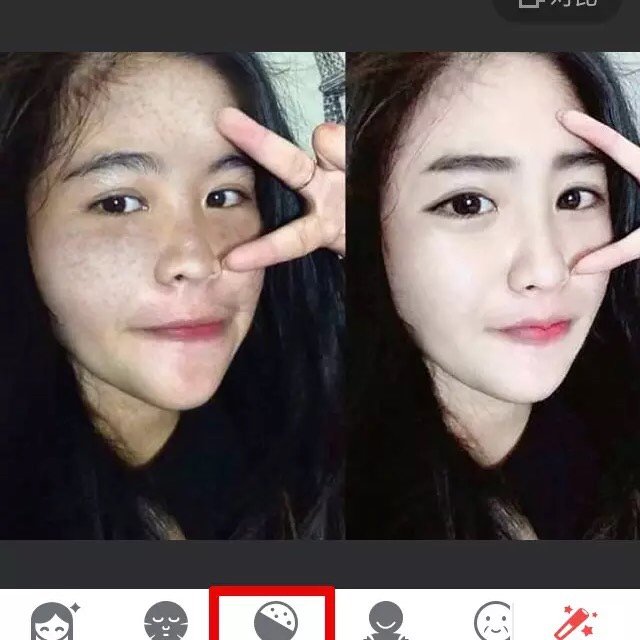Select the face slimming tool
640x640 pixels.
click(383, 622)
